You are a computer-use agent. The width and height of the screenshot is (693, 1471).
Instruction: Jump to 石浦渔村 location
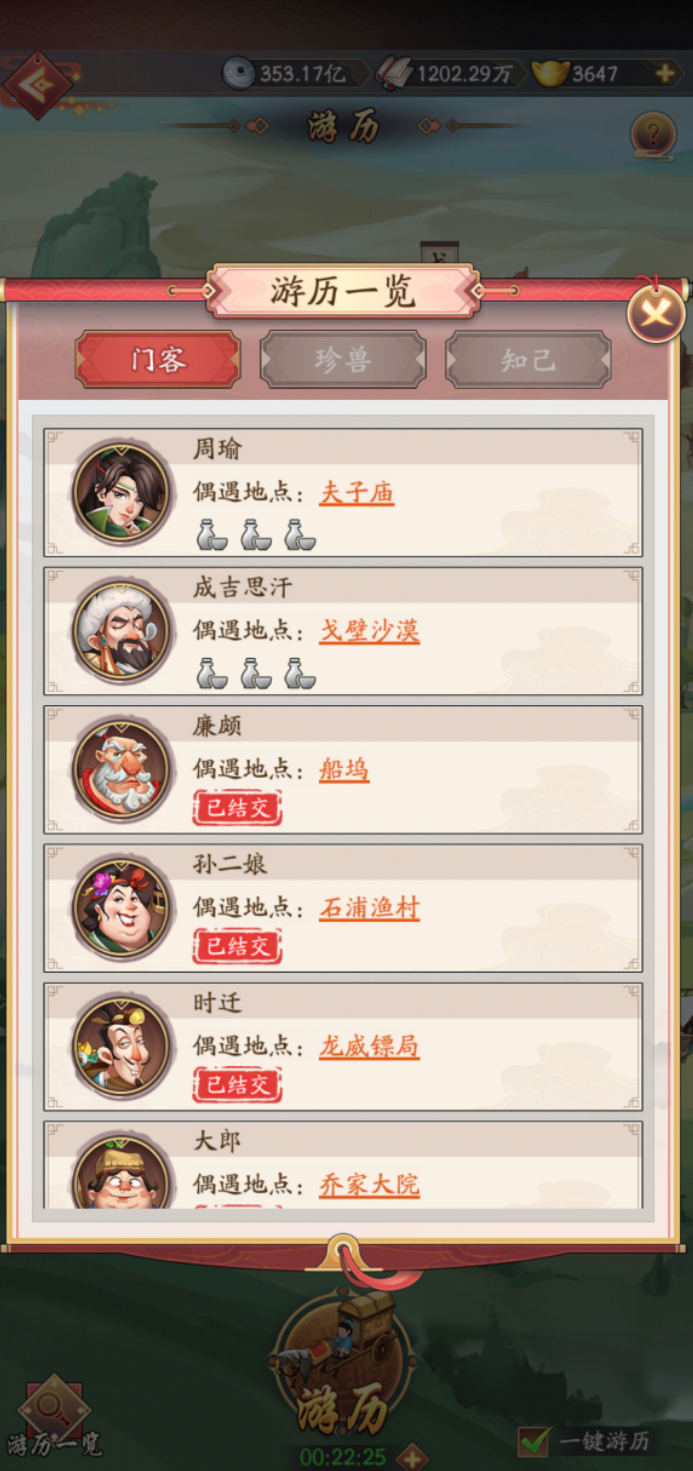[x=369, y=908]
